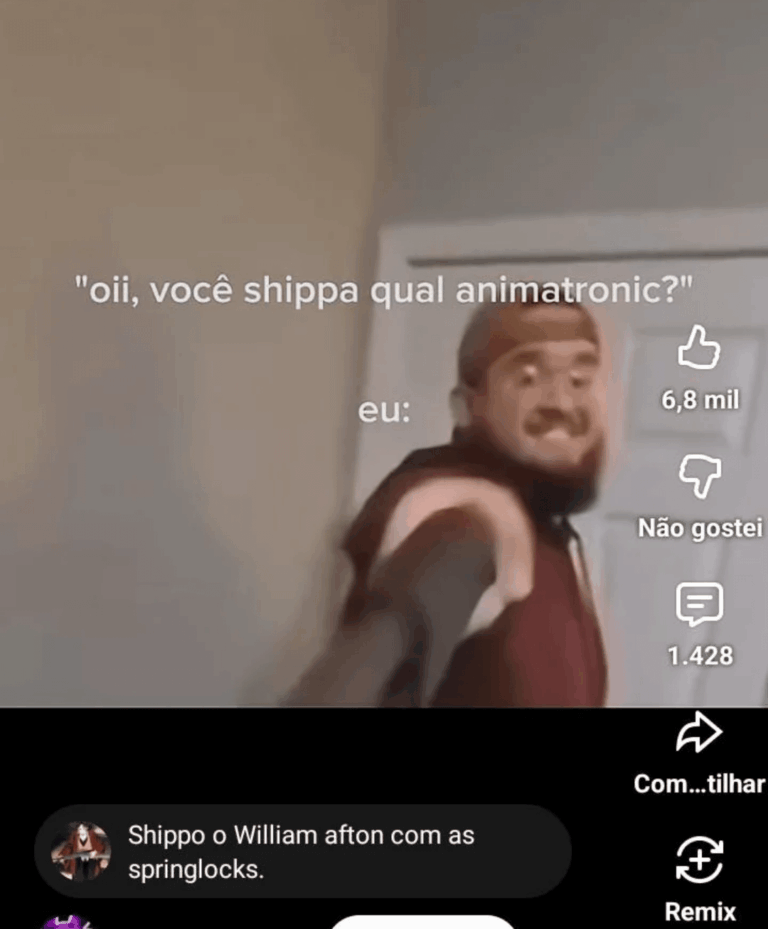The image size is (768, 929).
Task: Tap the Remix button
Action: pos(699,861)
